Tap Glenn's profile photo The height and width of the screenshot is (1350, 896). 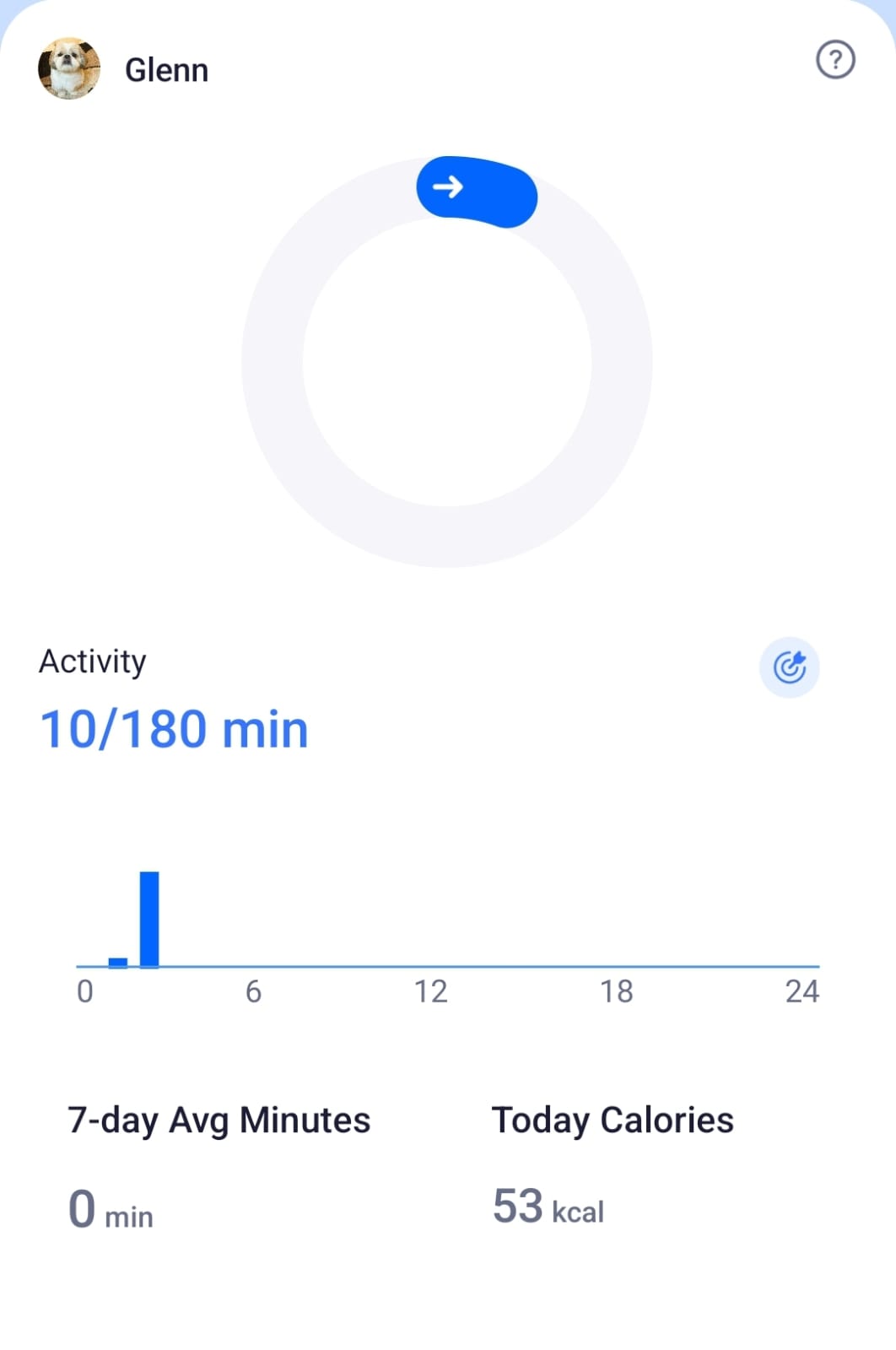point(69,68)
